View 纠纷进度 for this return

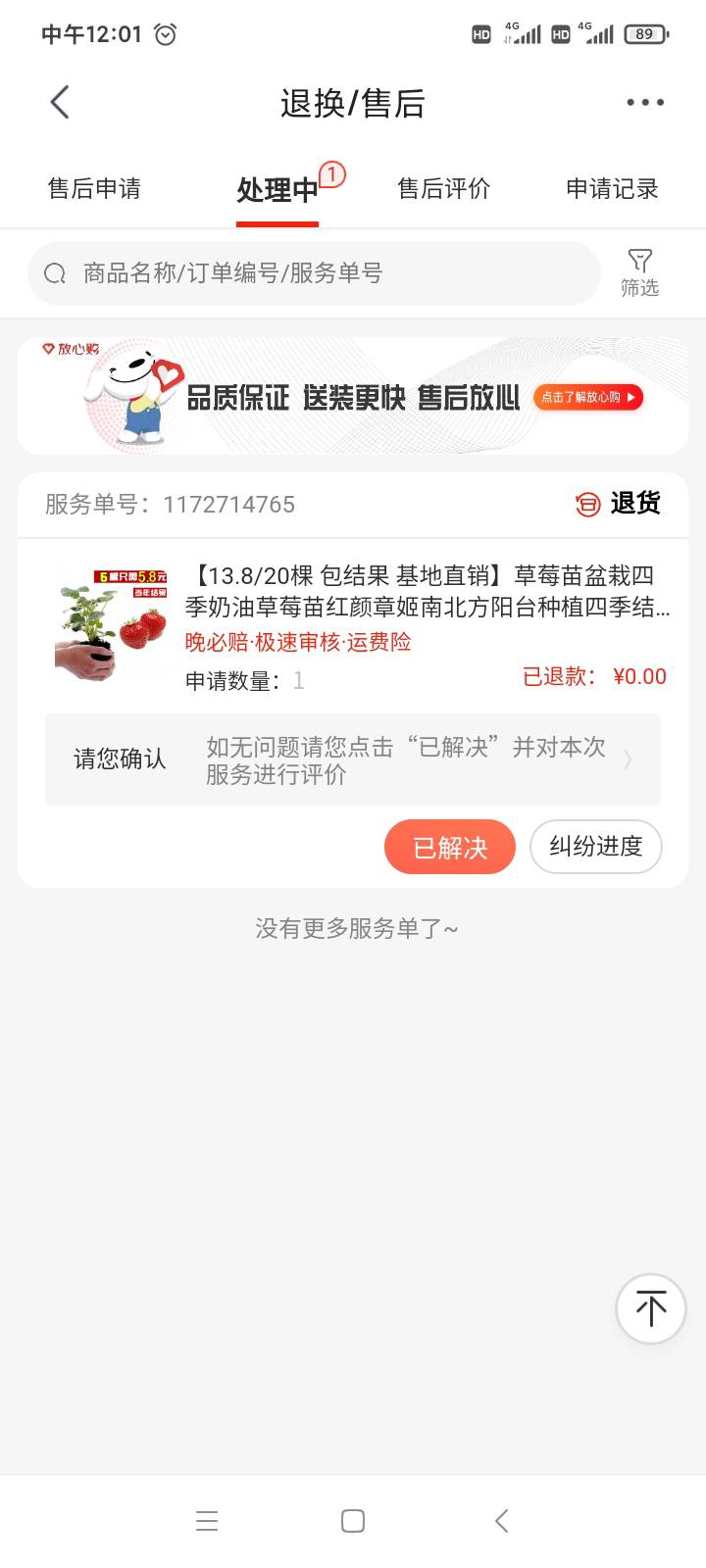595,847
